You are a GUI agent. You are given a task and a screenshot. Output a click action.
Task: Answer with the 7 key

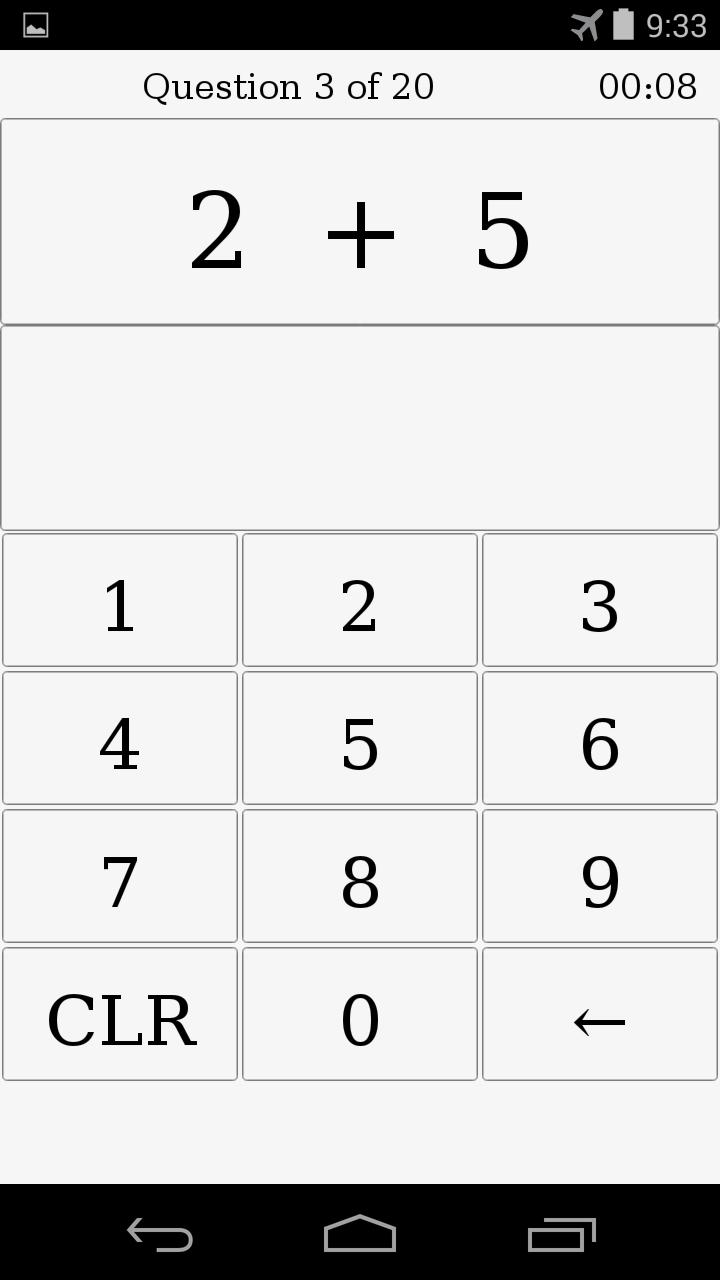[x=120, y=876]
